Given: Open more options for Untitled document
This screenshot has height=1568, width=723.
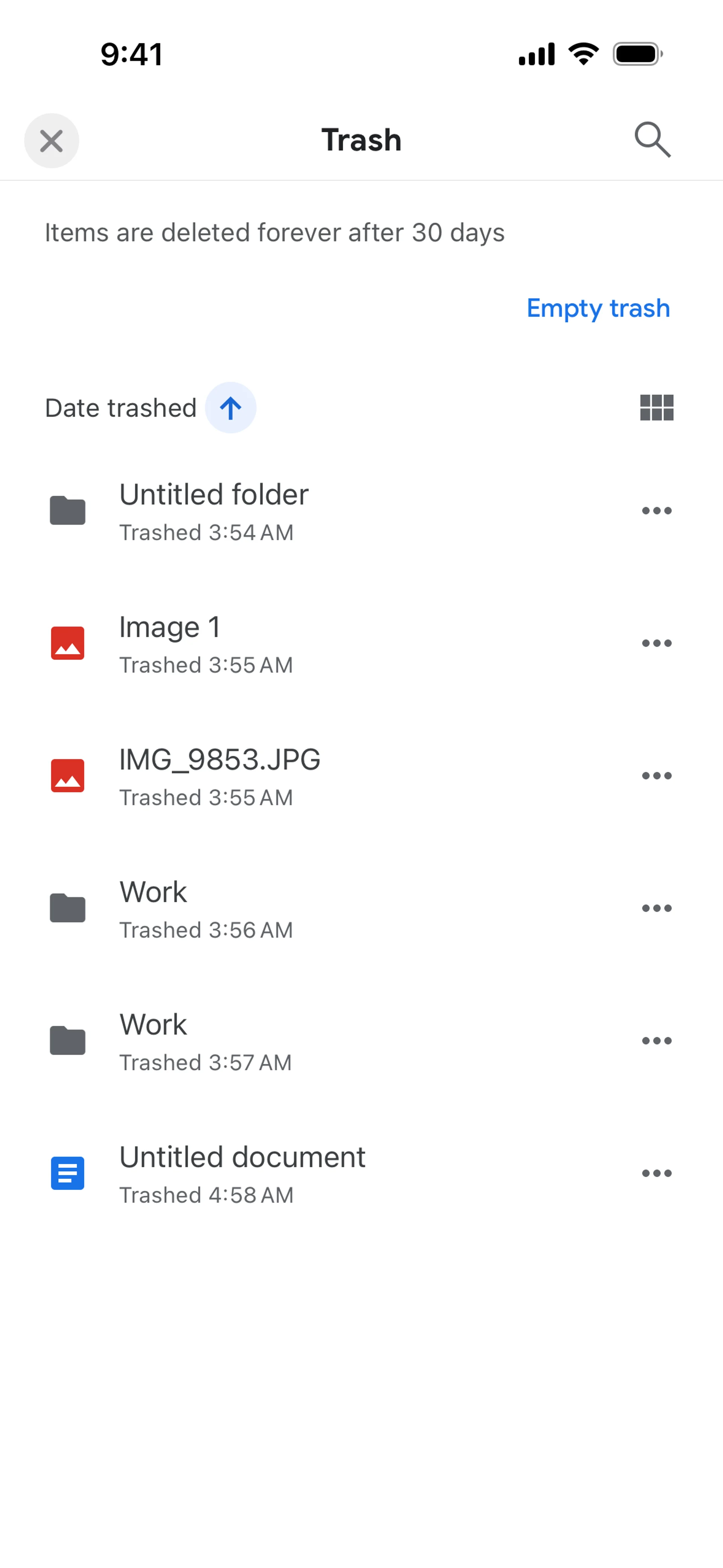Looking at the screenshot, I should [x=656, y=1174].
